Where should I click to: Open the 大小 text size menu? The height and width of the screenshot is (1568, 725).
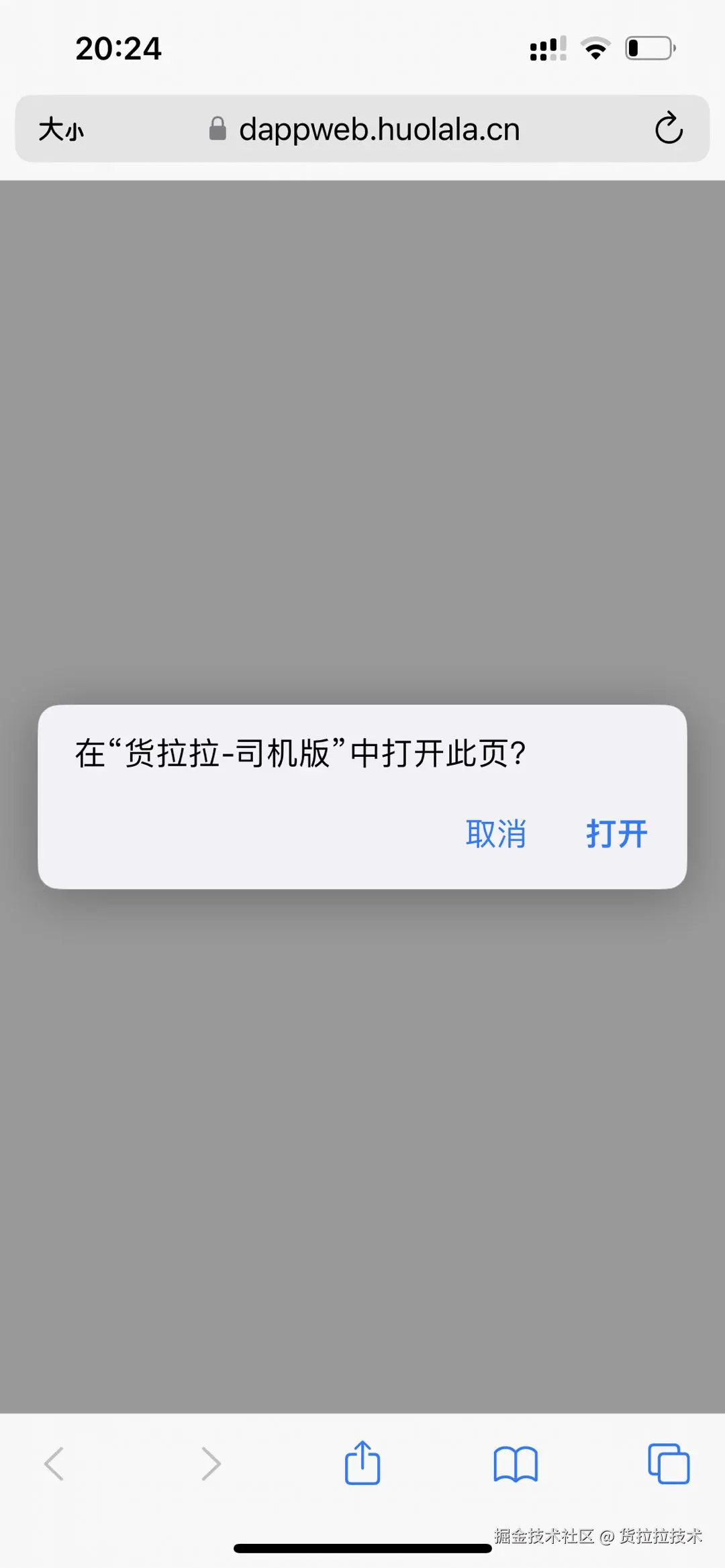(61, 129)
